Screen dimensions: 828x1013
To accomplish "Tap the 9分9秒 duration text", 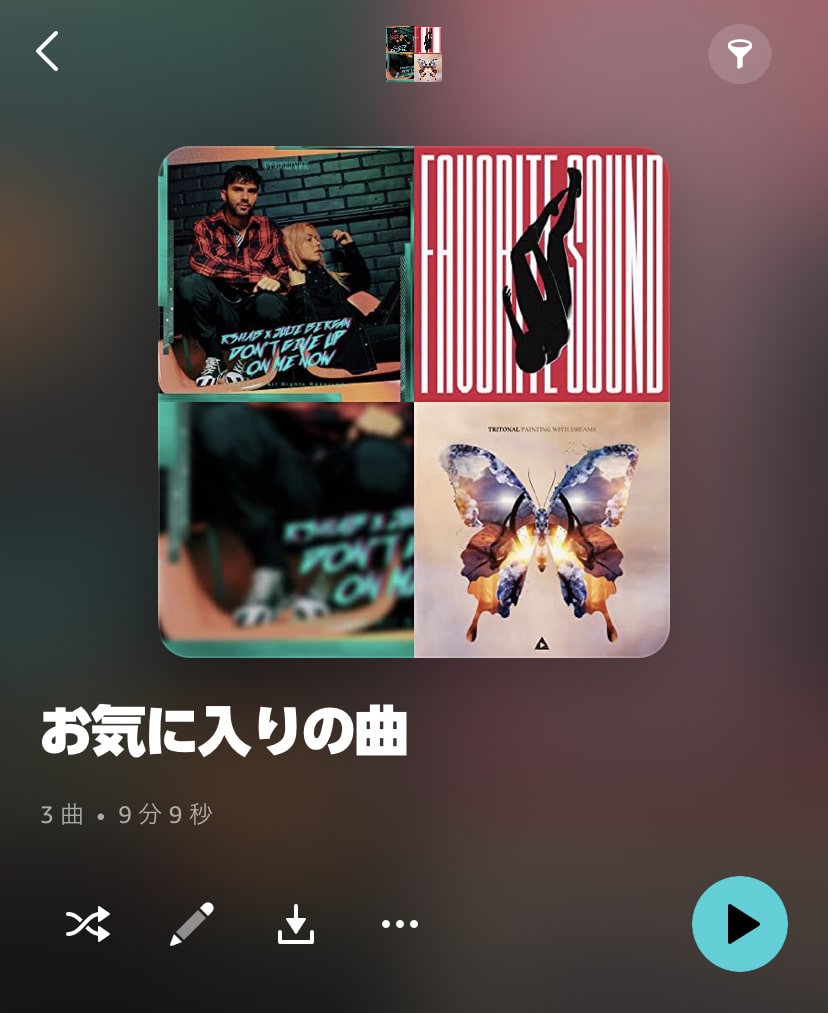I will pos(165,814).
